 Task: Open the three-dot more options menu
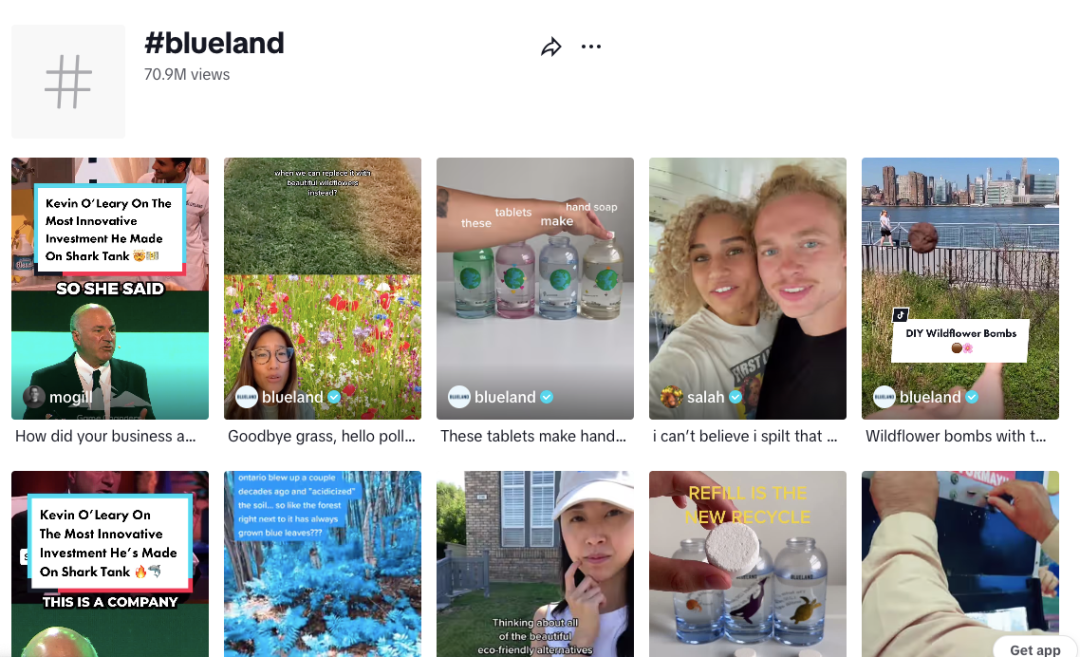(x=591, y=47)
